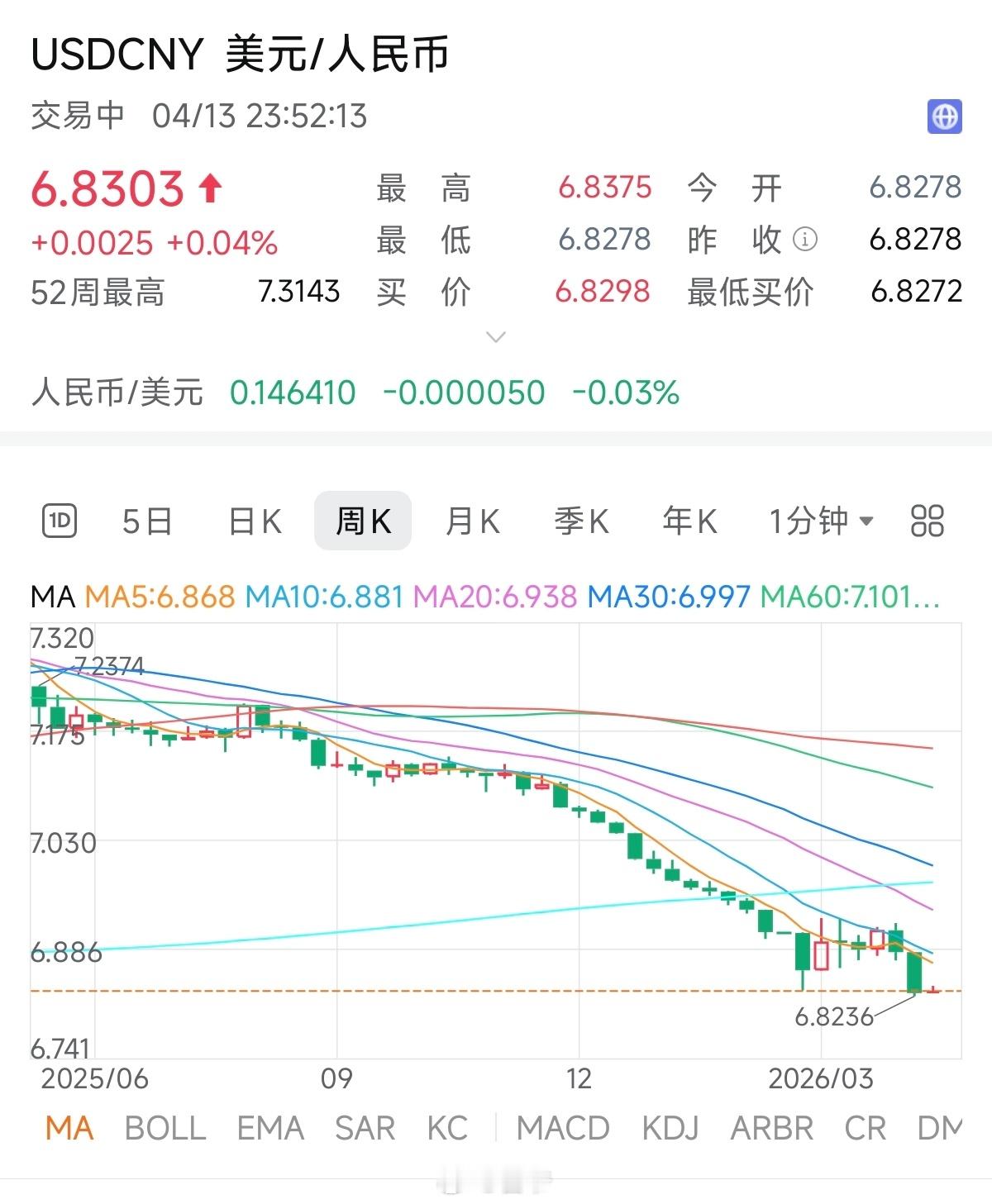Select the 1D chart icon
The height and width of the screenshot is (1204, 992).
(60, 520)
